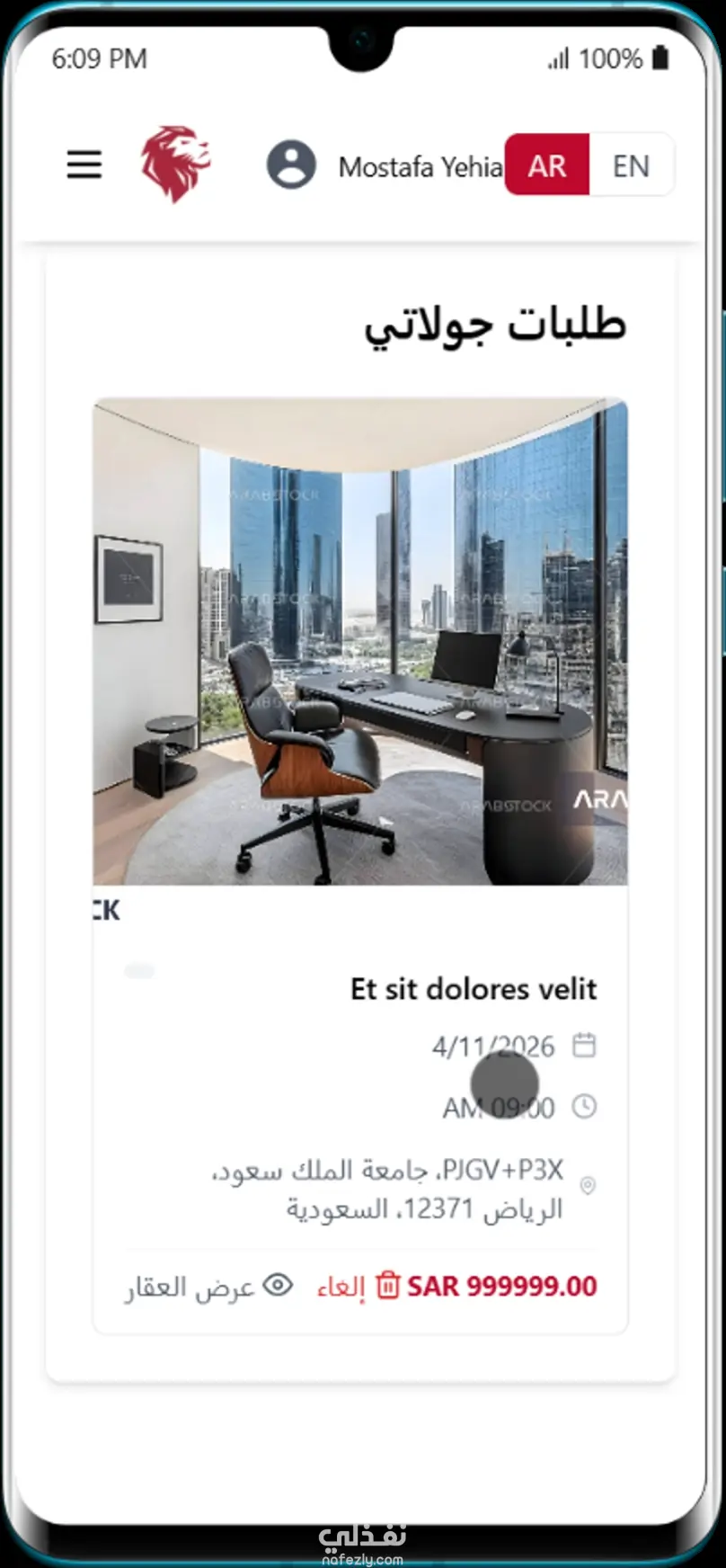This screenshot has height=1568, width=726.
Task: Switch language to AR
Action: (x=546, y=165)
